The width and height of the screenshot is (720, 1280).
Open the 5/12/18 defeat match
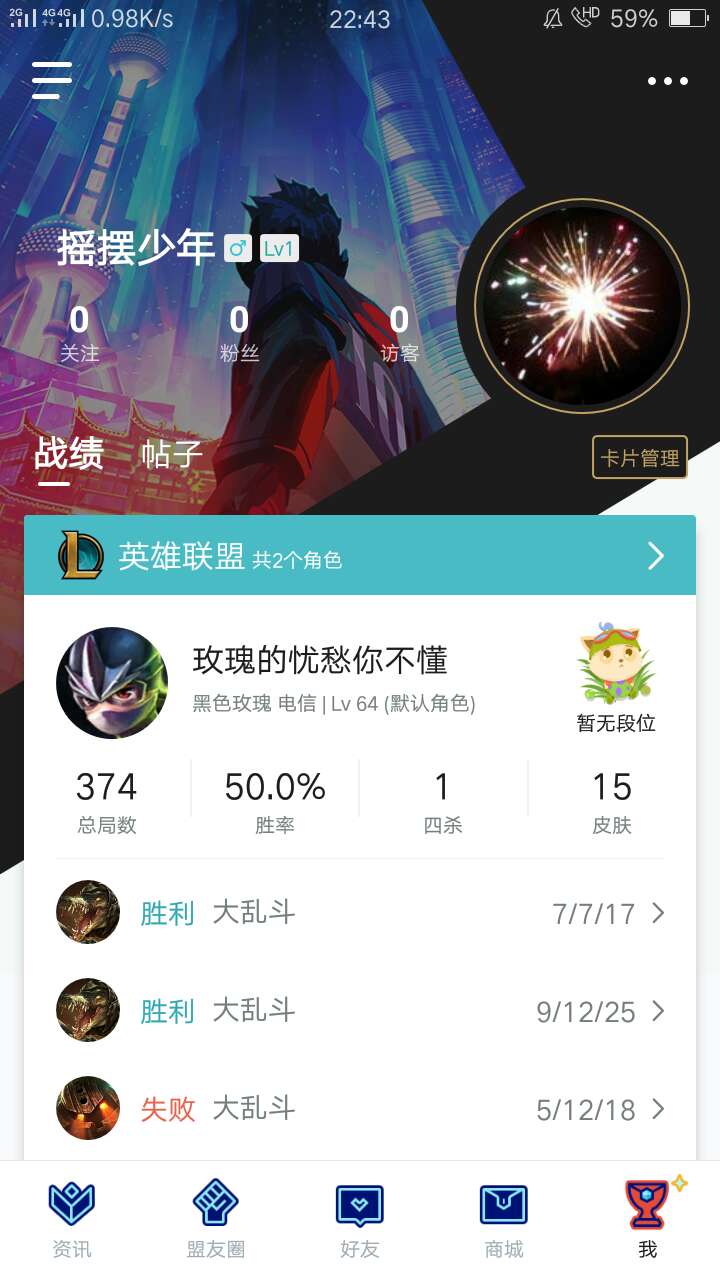click(360, 1109)
